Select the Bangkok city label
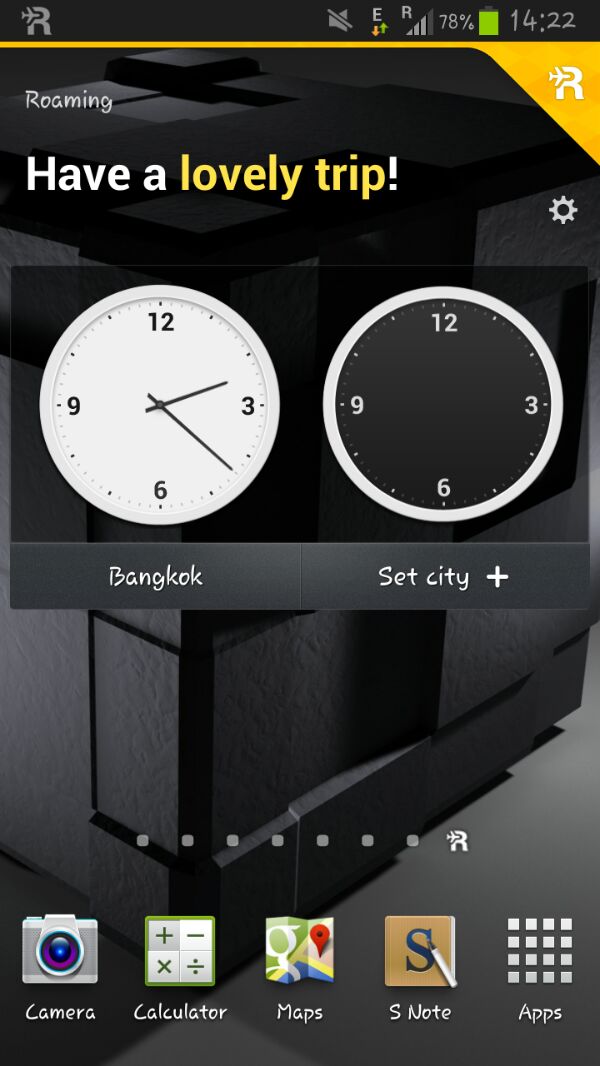600x1066 pixels. click(x=155, y=577)
